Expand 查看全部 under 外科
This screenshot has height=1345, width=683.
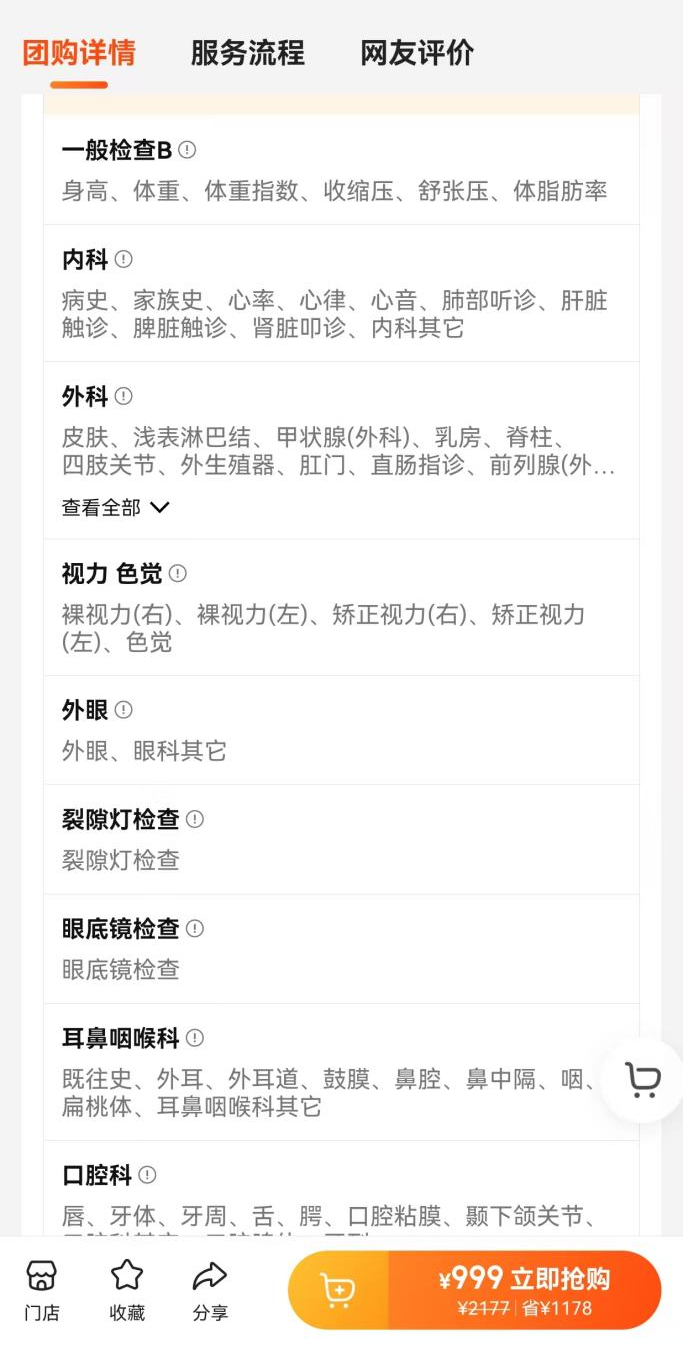[116, 507]
